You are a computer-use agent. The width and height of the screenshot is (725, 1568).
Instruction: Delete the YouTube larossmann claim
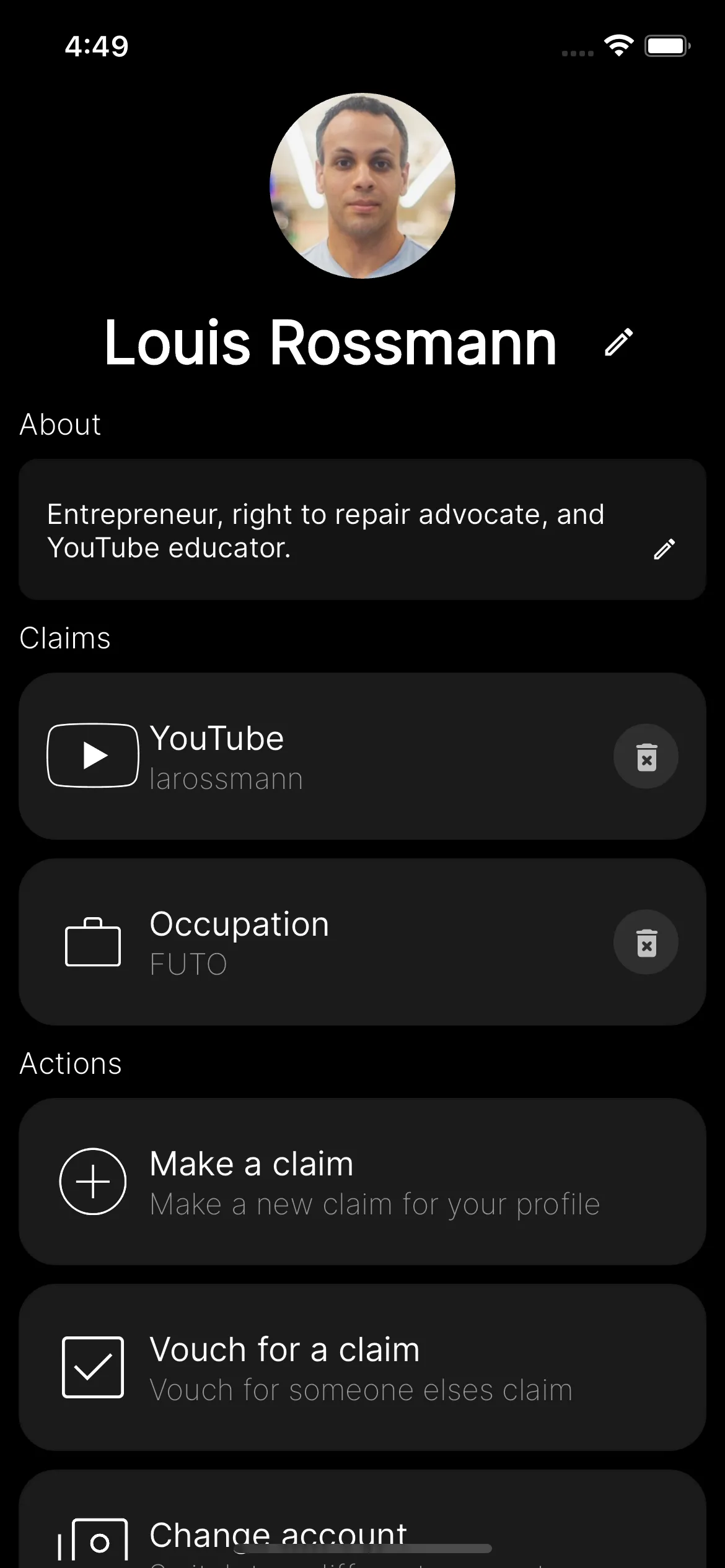click(x=646, y=756)
